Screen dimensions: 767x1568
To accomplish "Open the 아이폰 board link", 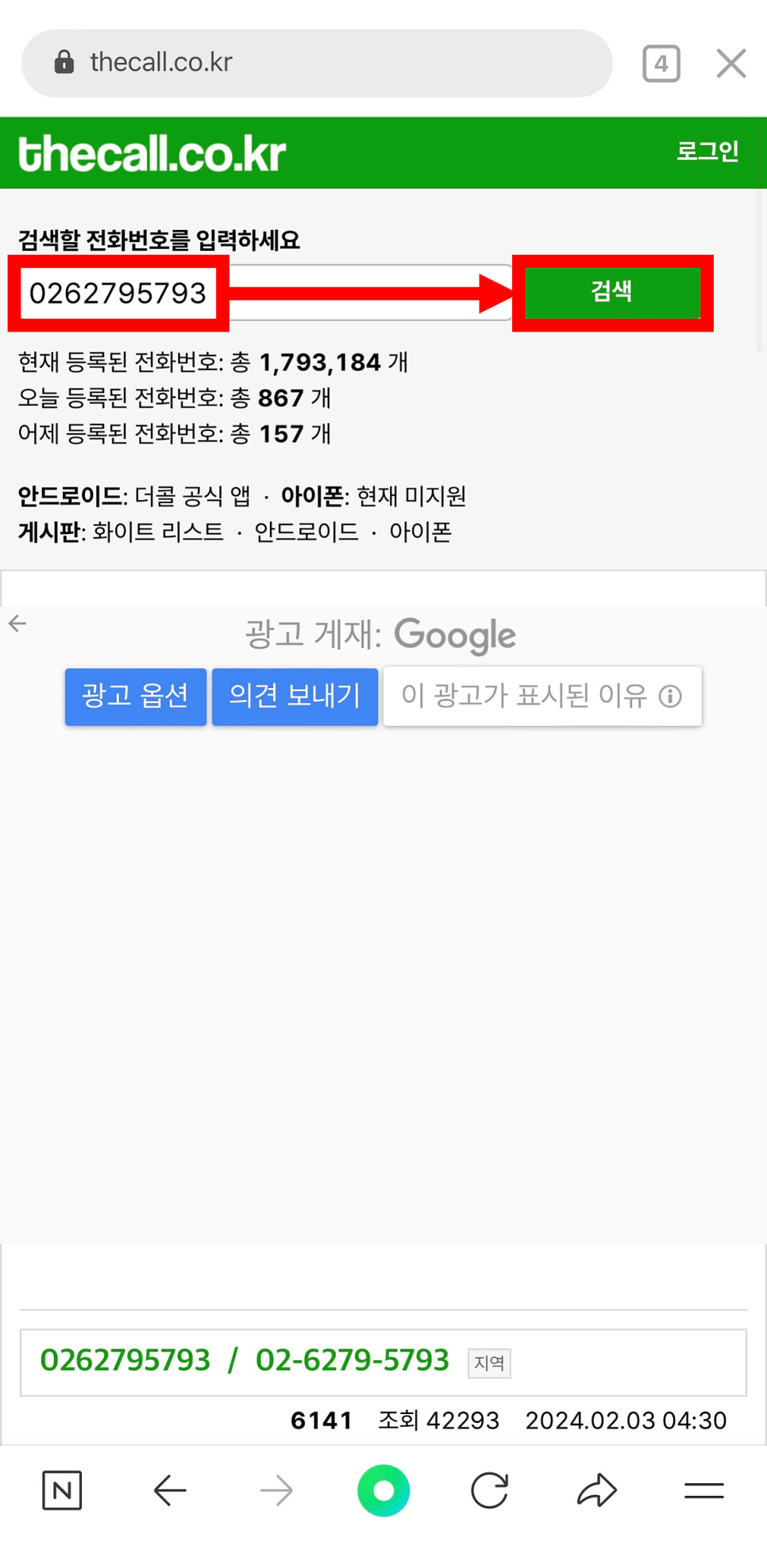I will point(420,532).
